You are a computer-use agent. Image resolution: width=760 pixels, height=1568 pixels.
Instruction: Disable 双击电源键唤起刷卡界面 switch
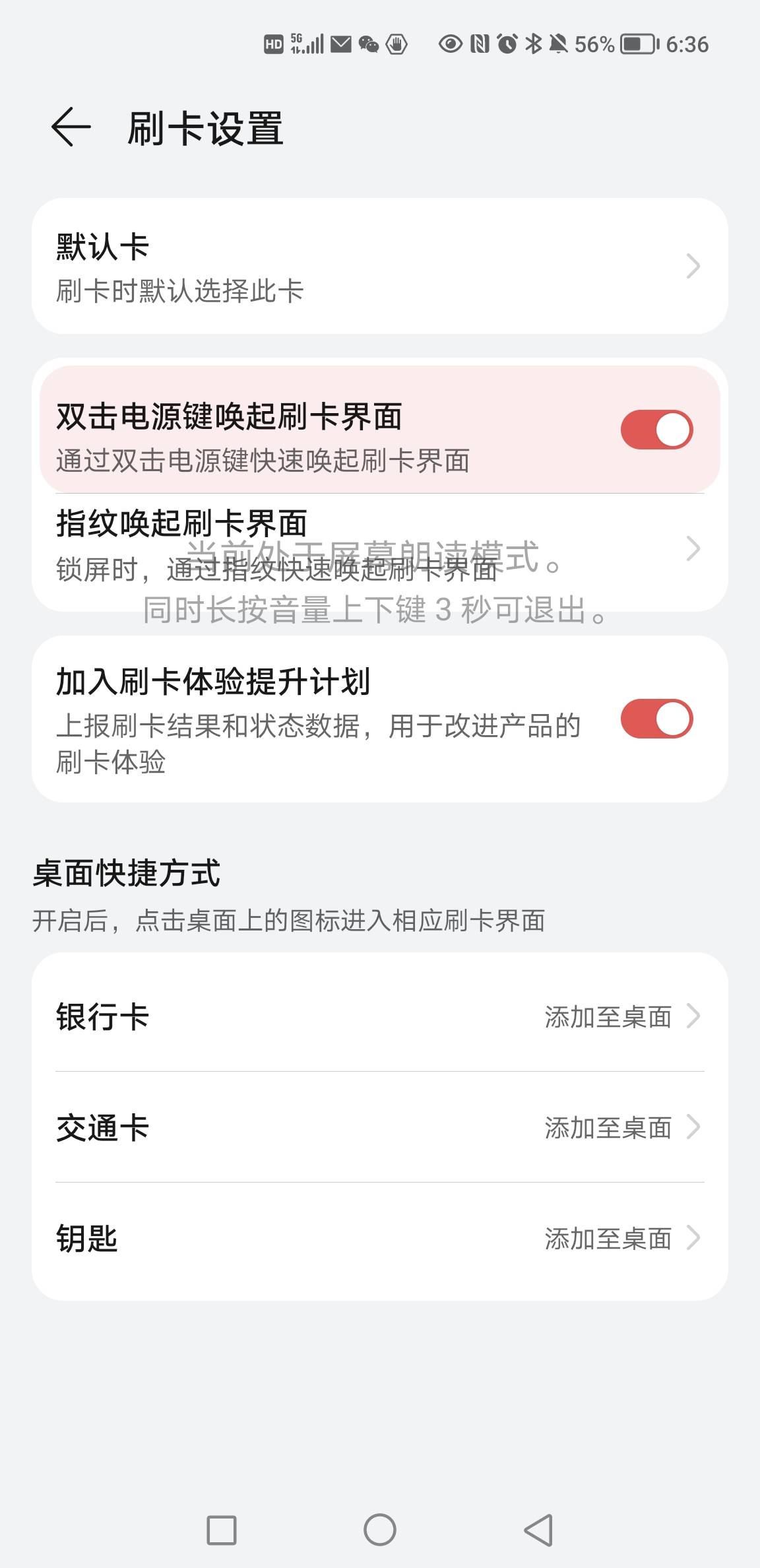(656, 430)
